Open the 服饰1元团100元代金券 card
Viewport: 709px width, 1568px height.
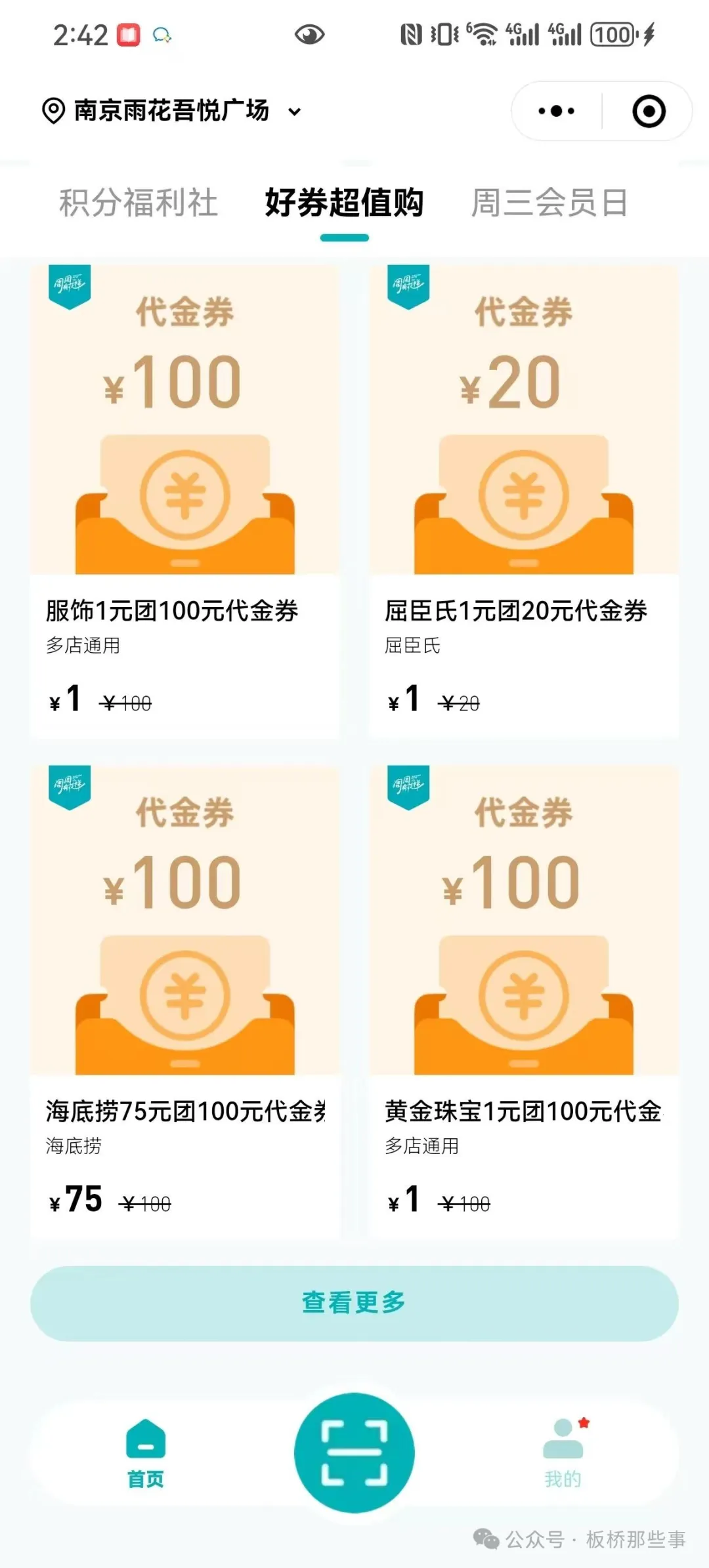tap(185, 502)
